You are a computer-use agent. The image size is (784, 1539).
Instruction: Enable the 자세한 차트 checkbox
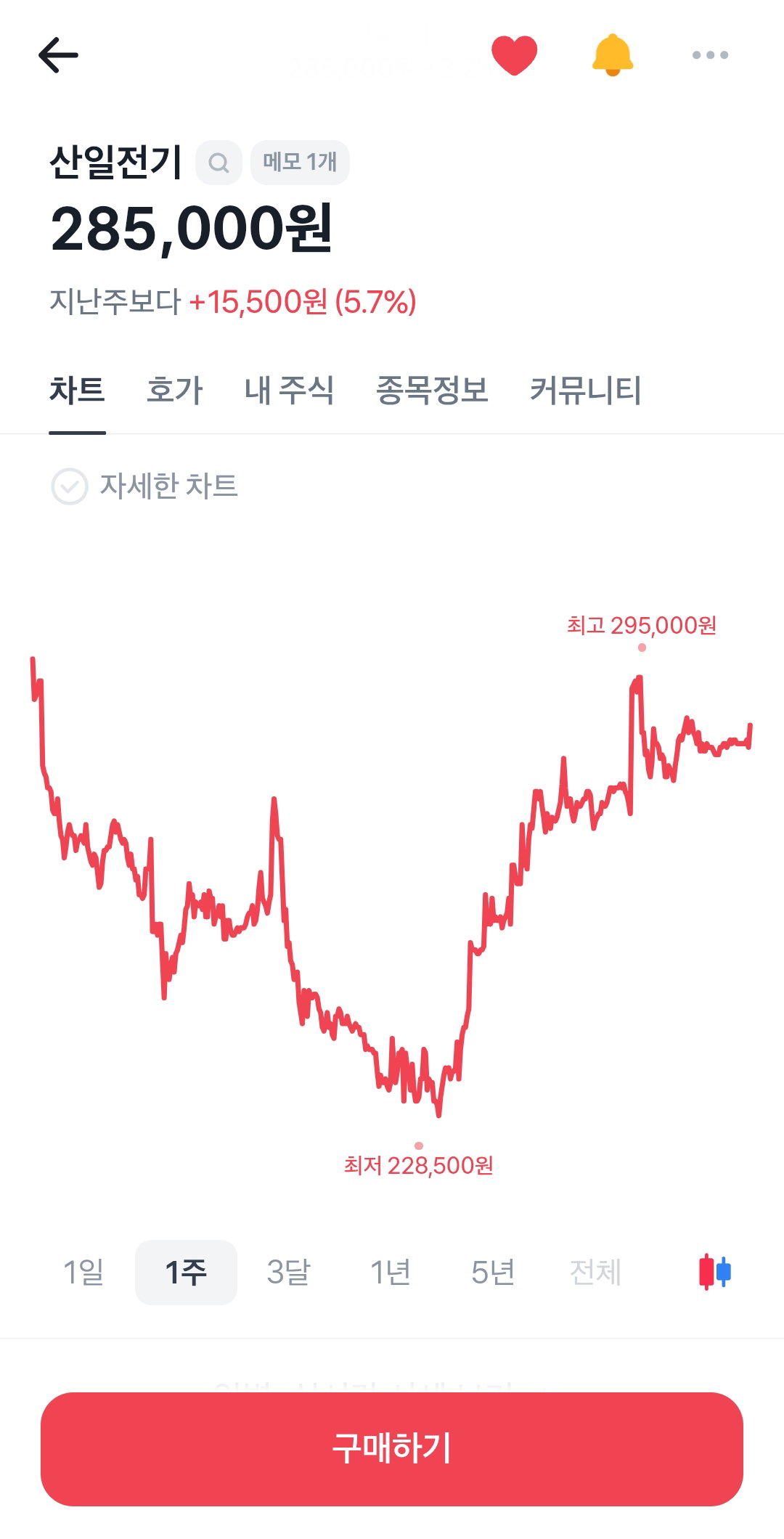(x=70, y=486)
